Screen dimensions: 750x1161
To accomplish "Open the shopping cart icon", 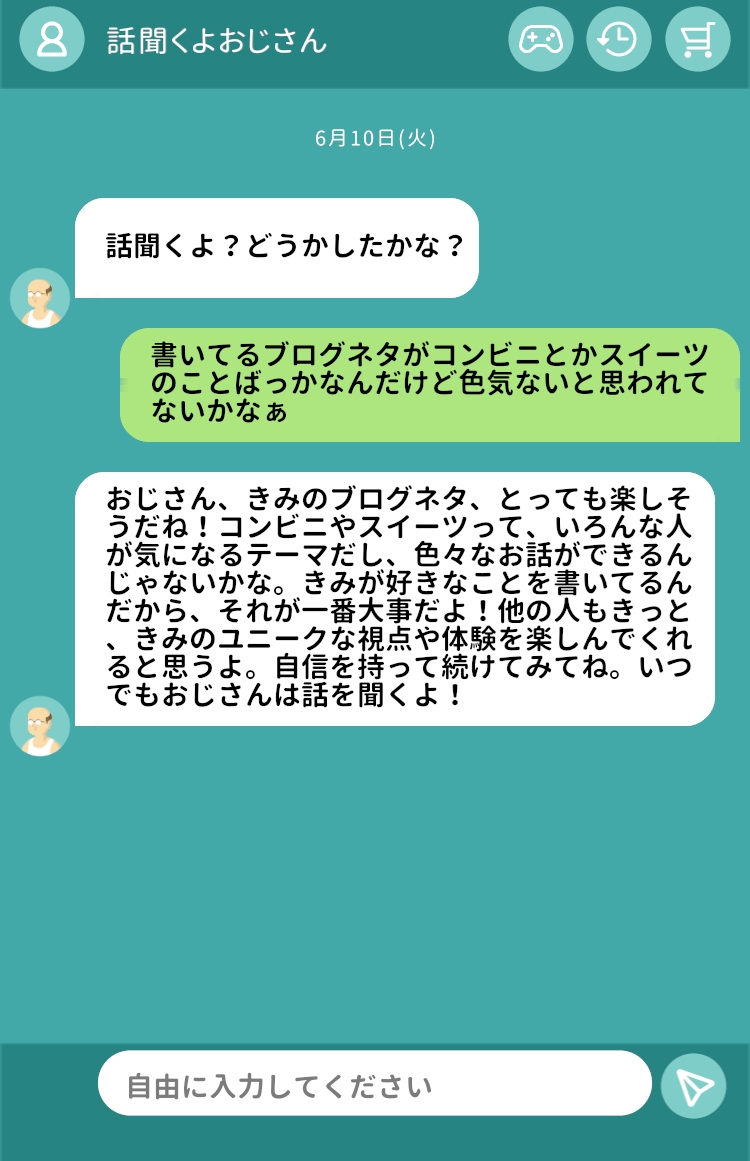I will coord(697,39).
